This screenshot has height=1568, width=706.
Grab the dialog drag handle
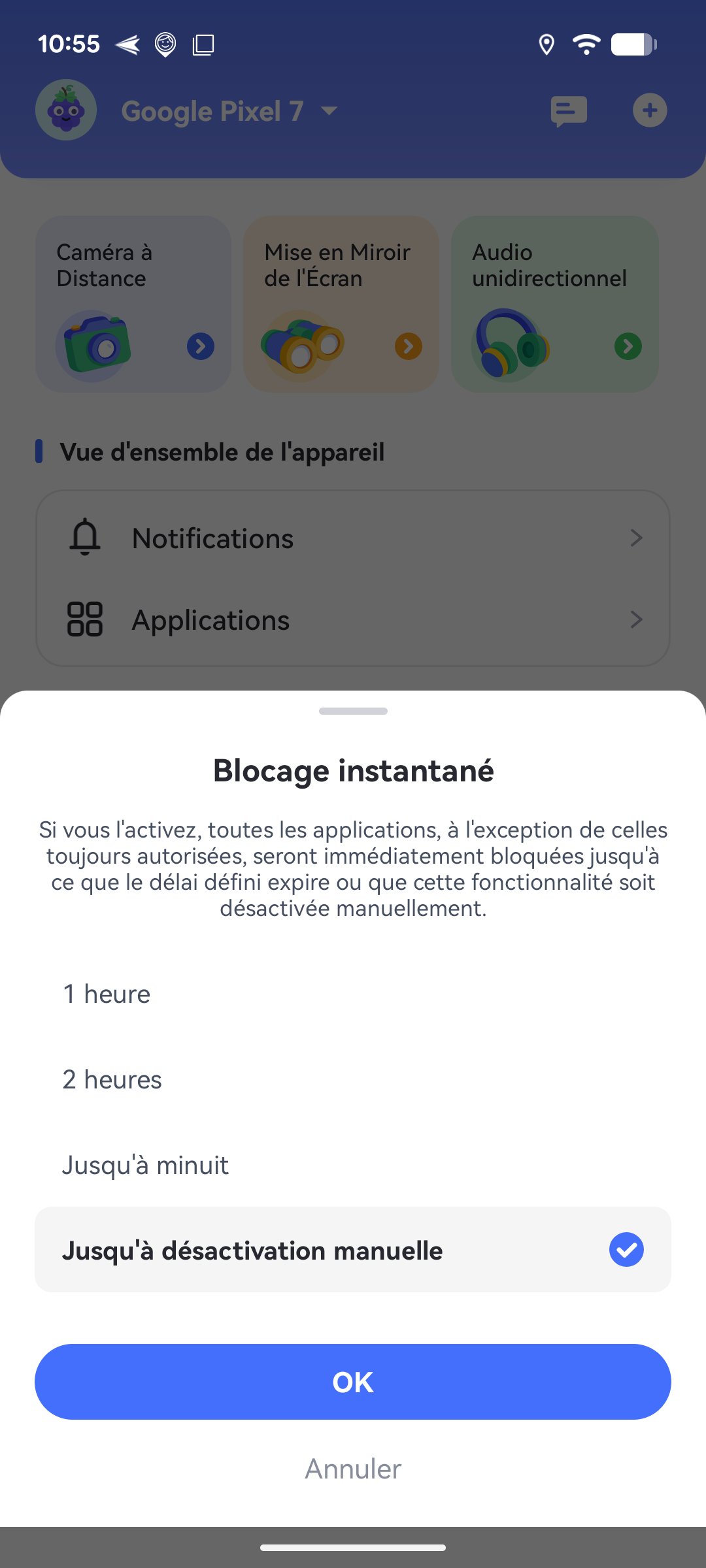[x=353, y=711]
